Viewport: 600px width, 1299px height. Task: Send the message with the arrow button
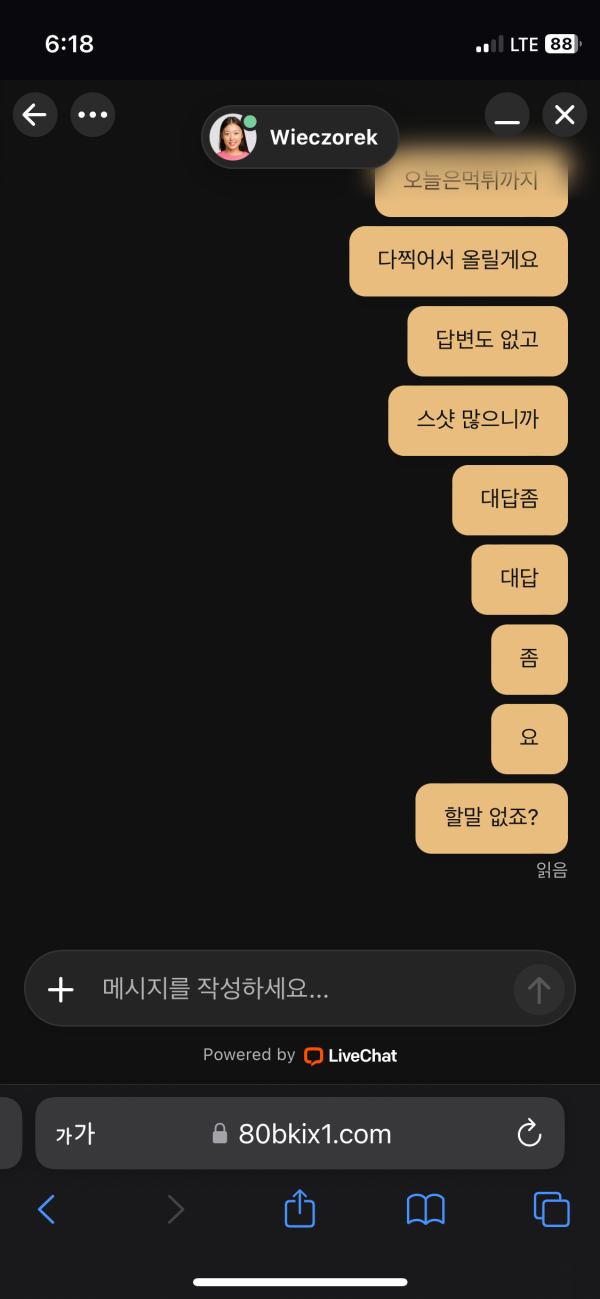click(x=539, y=989)
